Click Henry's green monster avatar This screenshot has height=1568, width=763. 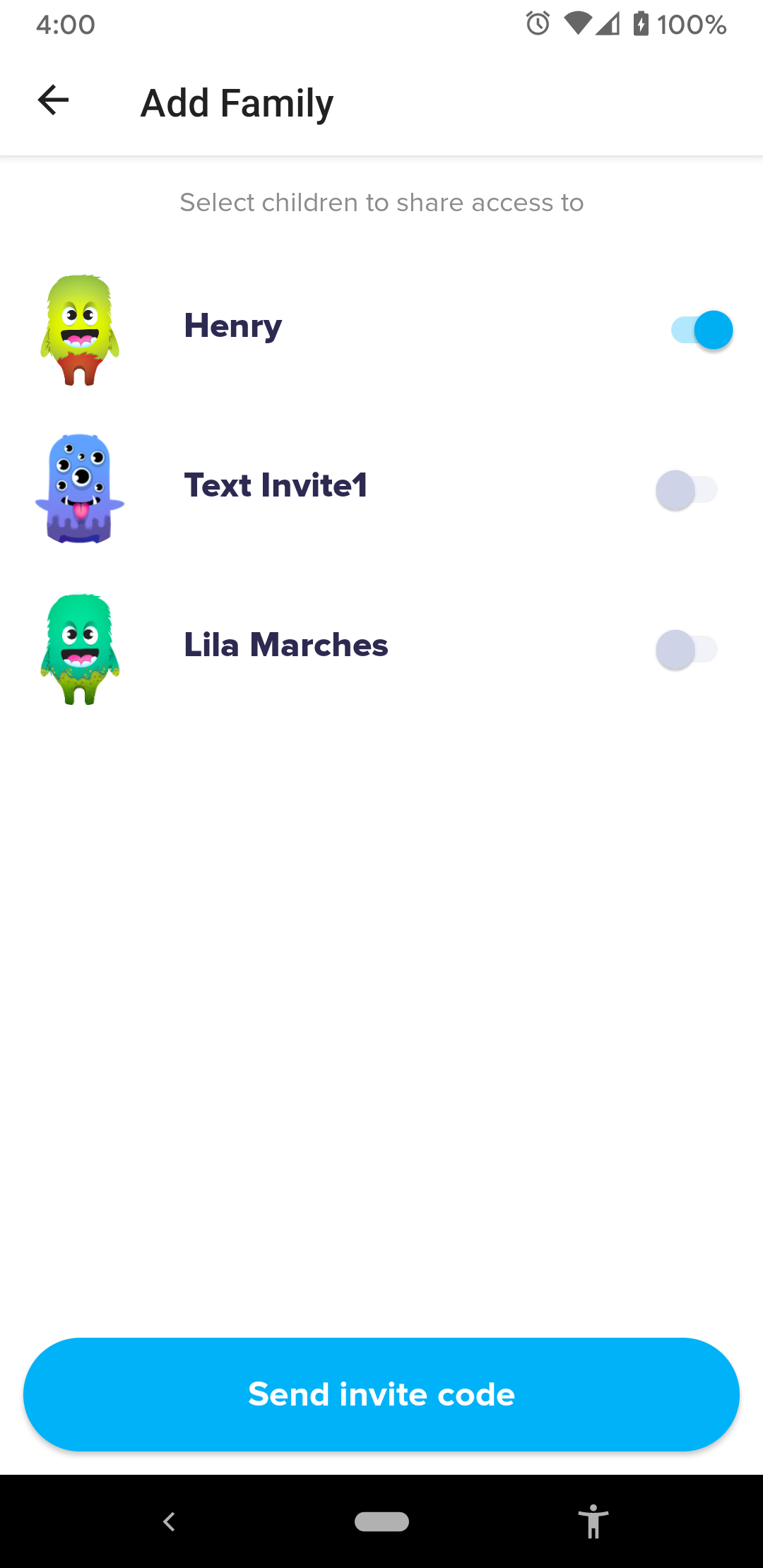[x=79, y=329]
